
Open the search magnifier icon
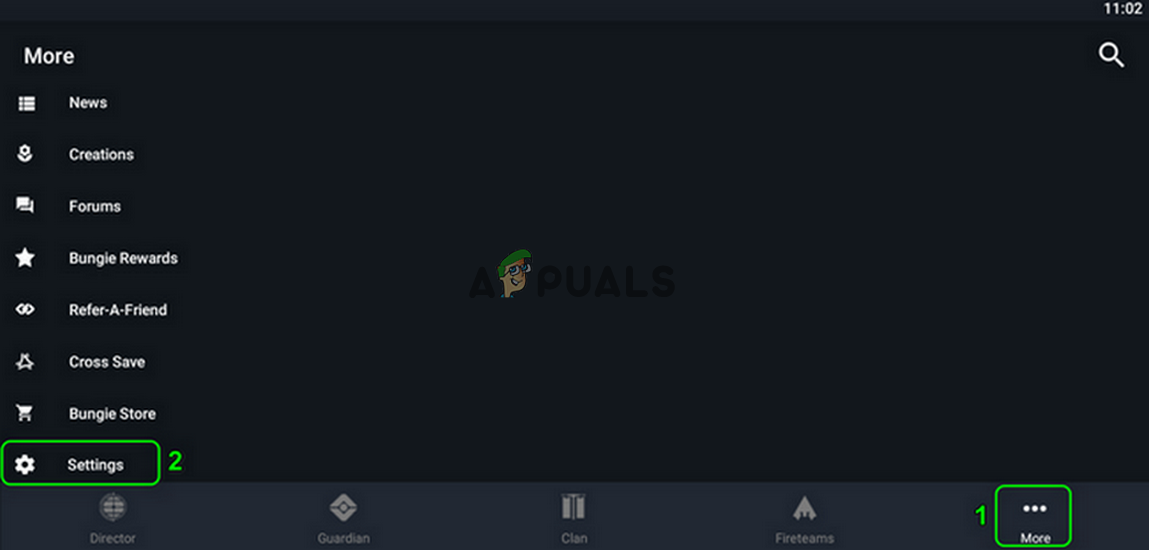(x=1111, y=55)
